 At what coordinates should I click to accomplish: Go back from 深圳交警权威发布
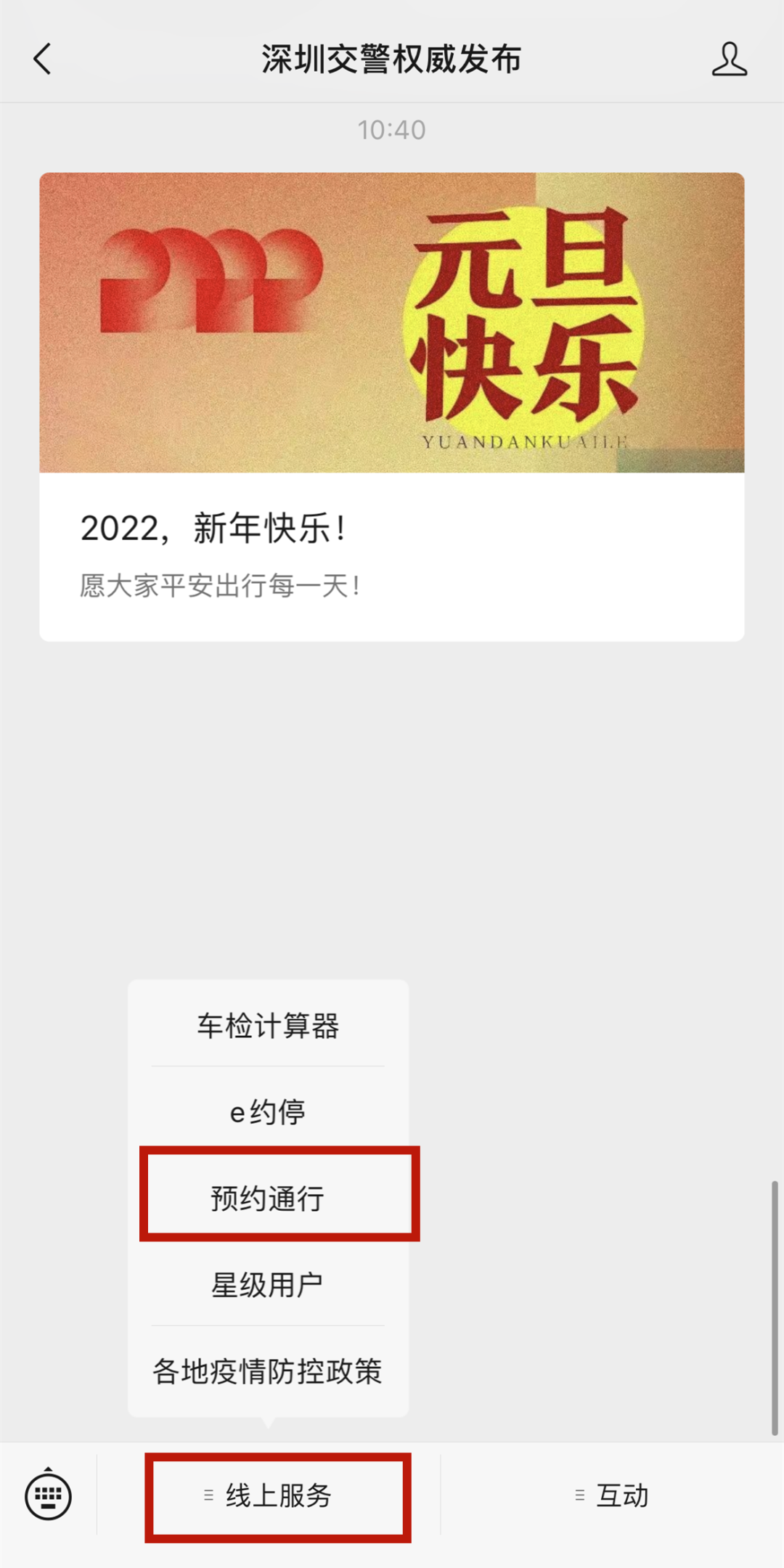click(x=43, y=59)
